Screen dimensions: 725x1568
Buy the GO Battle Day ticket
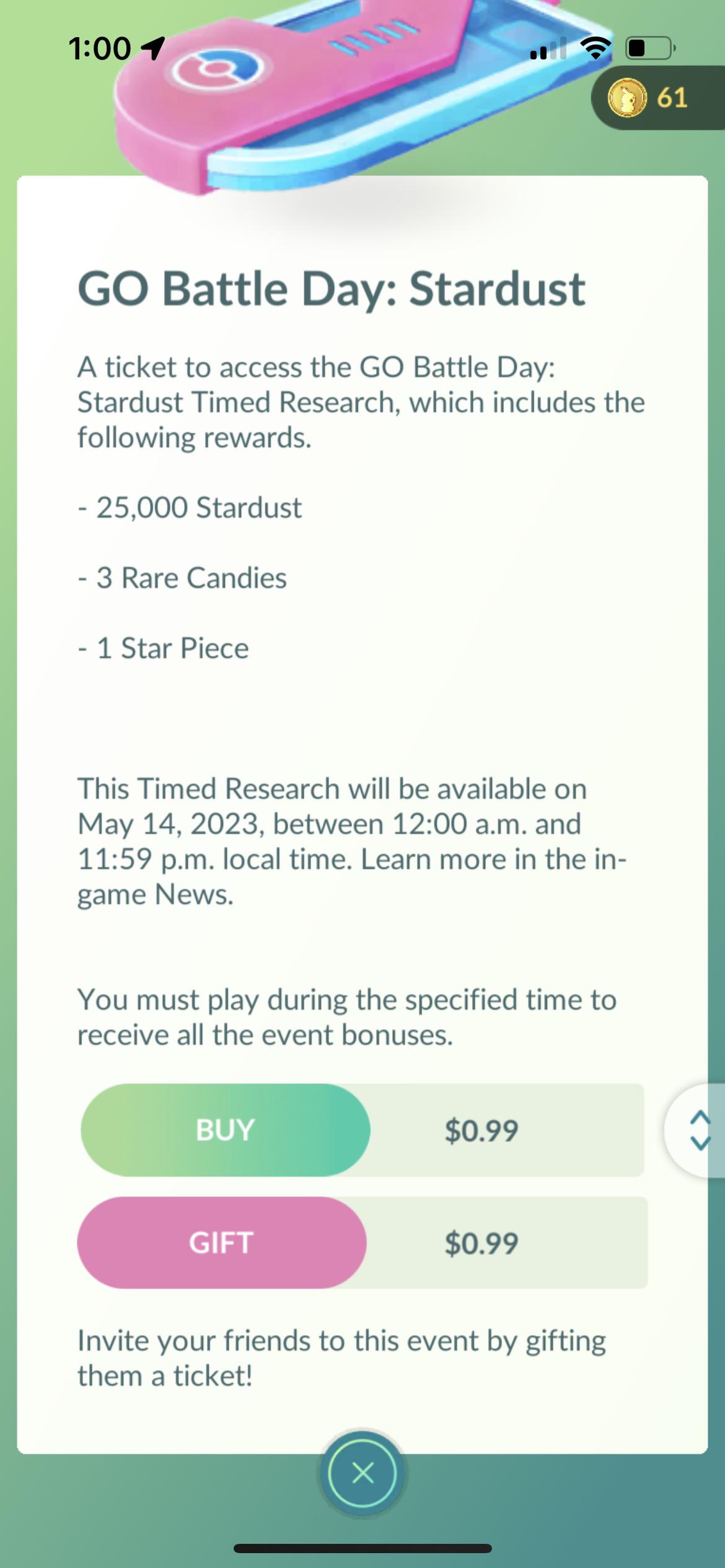pos(226,1130)
